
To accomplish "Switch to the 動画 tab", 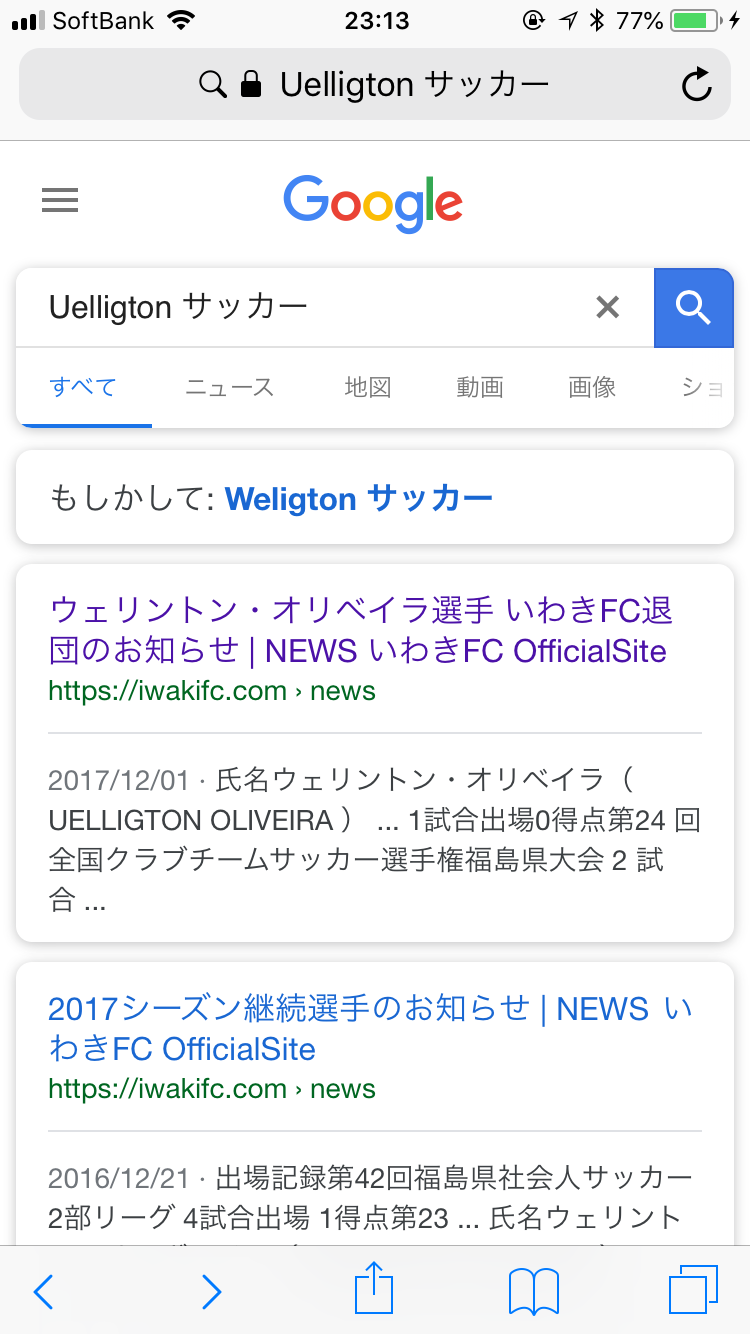I will [479, 388].
